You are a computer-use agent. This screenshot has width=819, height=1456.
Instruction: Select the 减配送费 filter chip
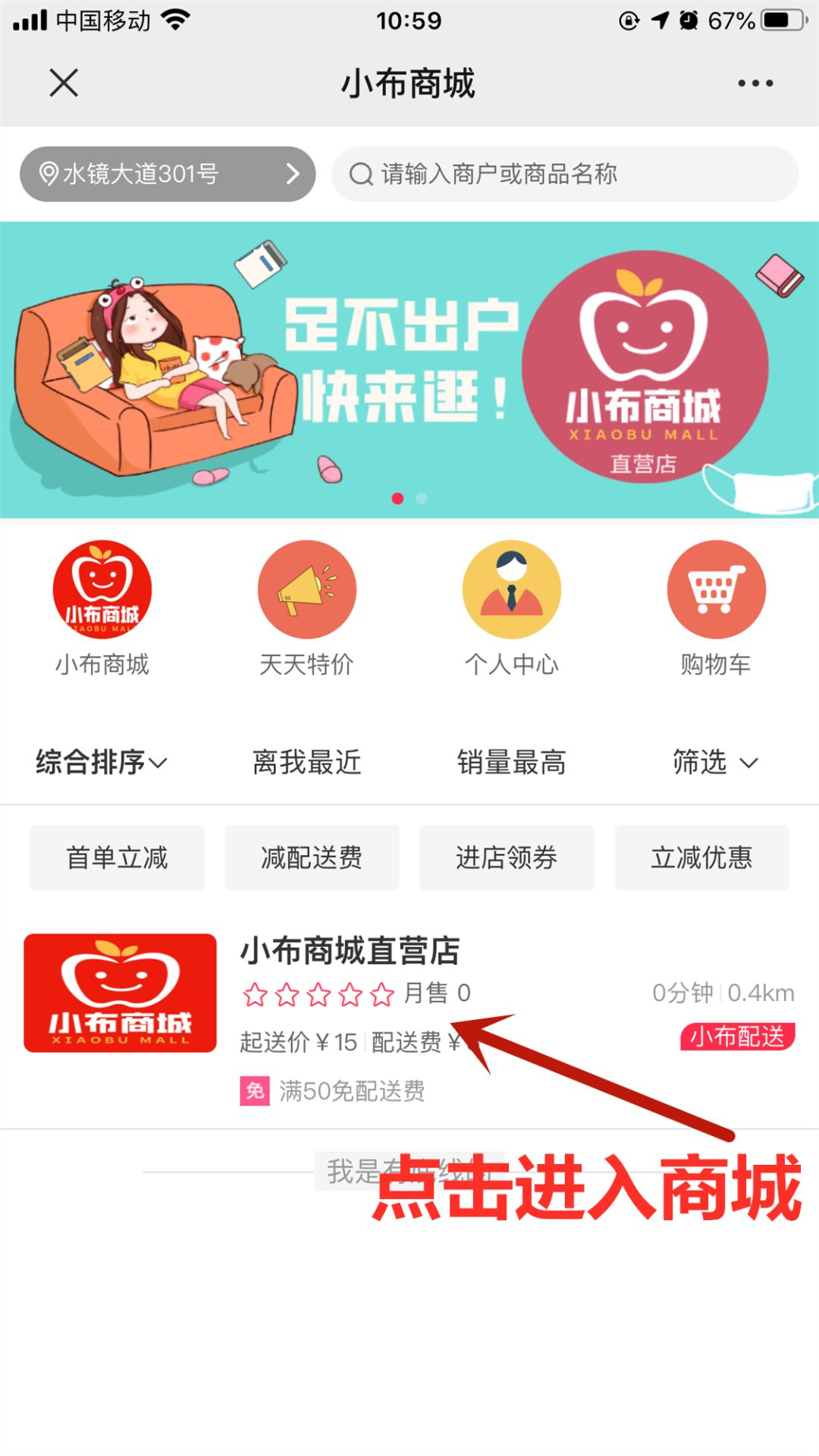pos(312,858)
